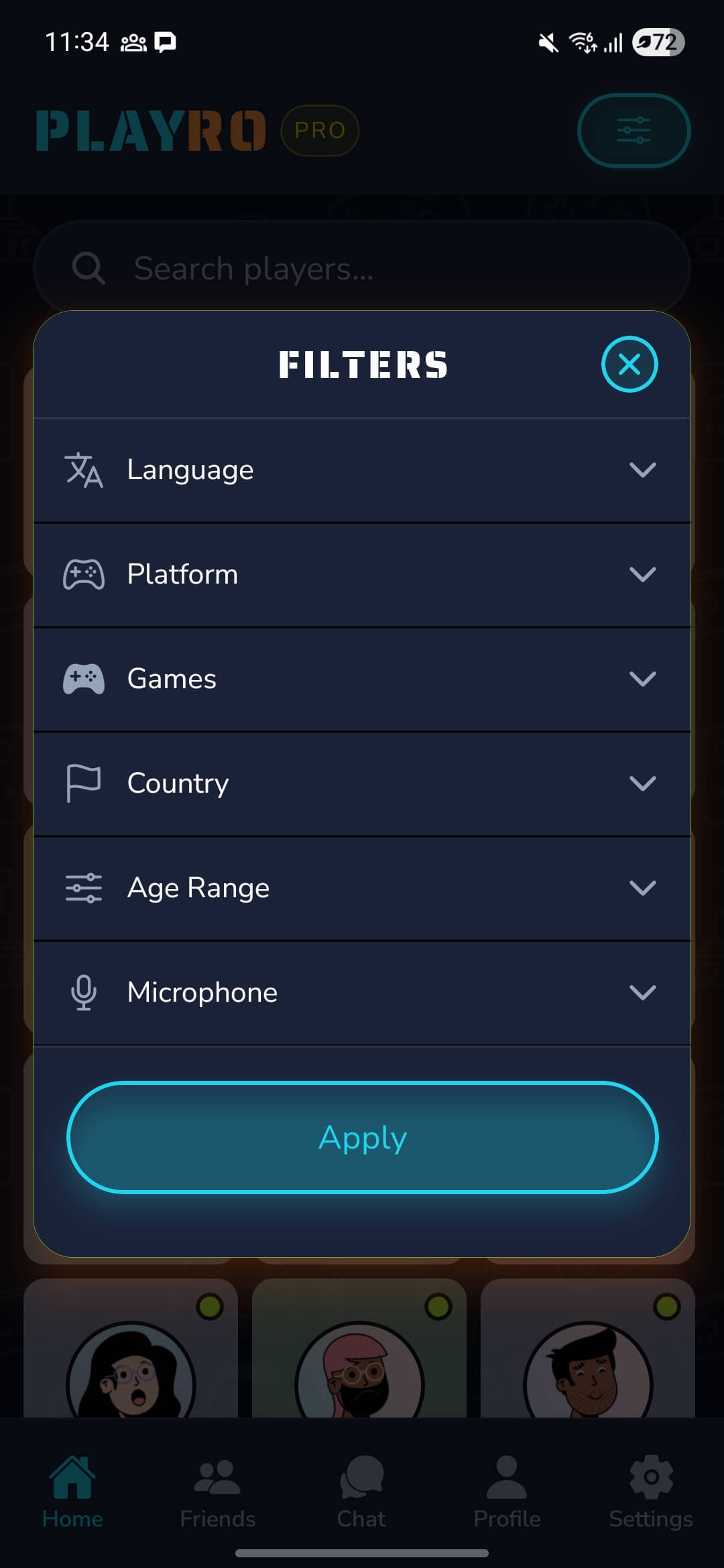
Task: Open the Language translation icon
Action: (84, 469)
